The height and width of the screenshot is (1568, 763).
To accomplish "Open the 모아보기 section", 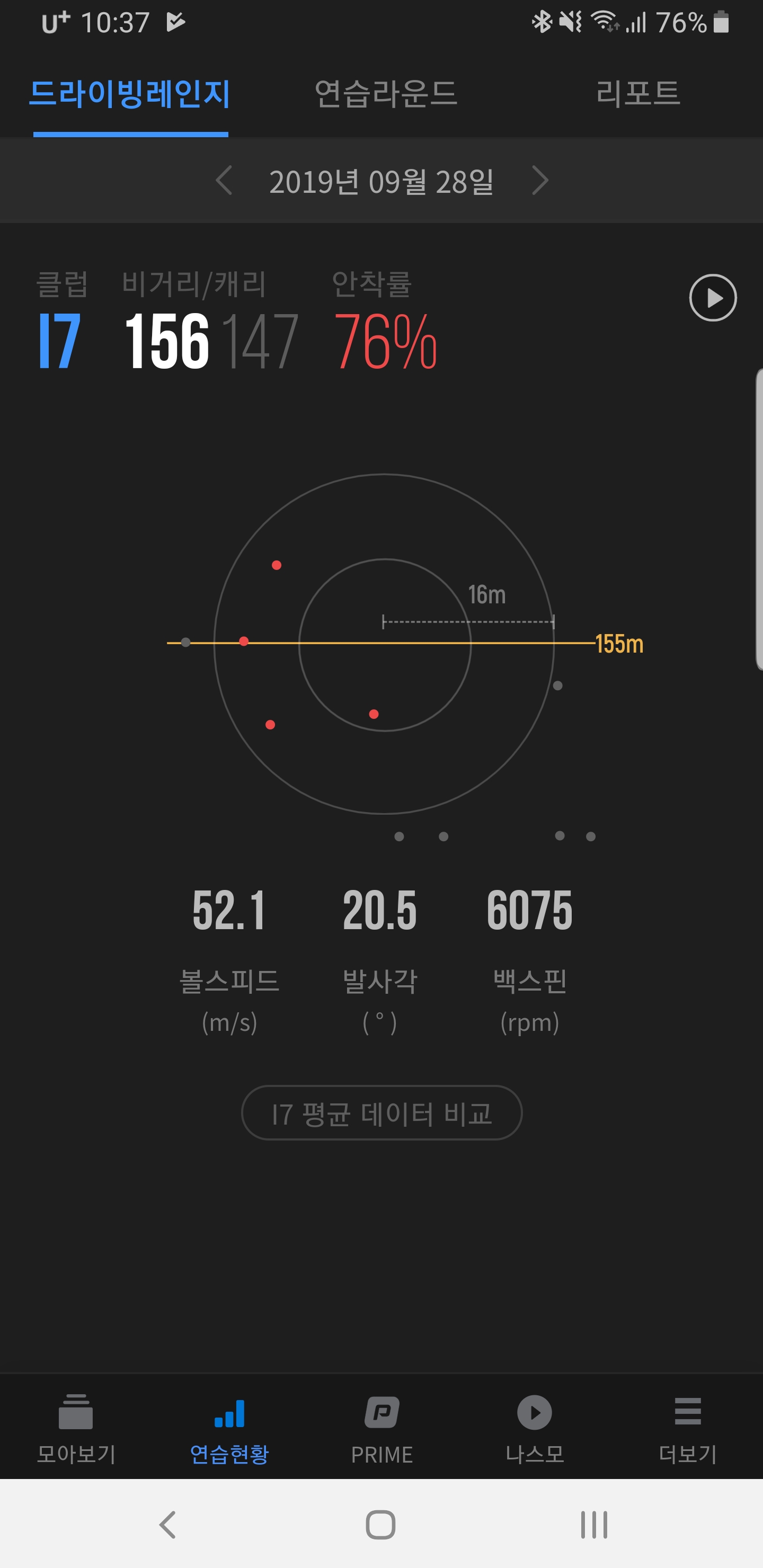I will pyautogui.click(x=76, y=1428).
